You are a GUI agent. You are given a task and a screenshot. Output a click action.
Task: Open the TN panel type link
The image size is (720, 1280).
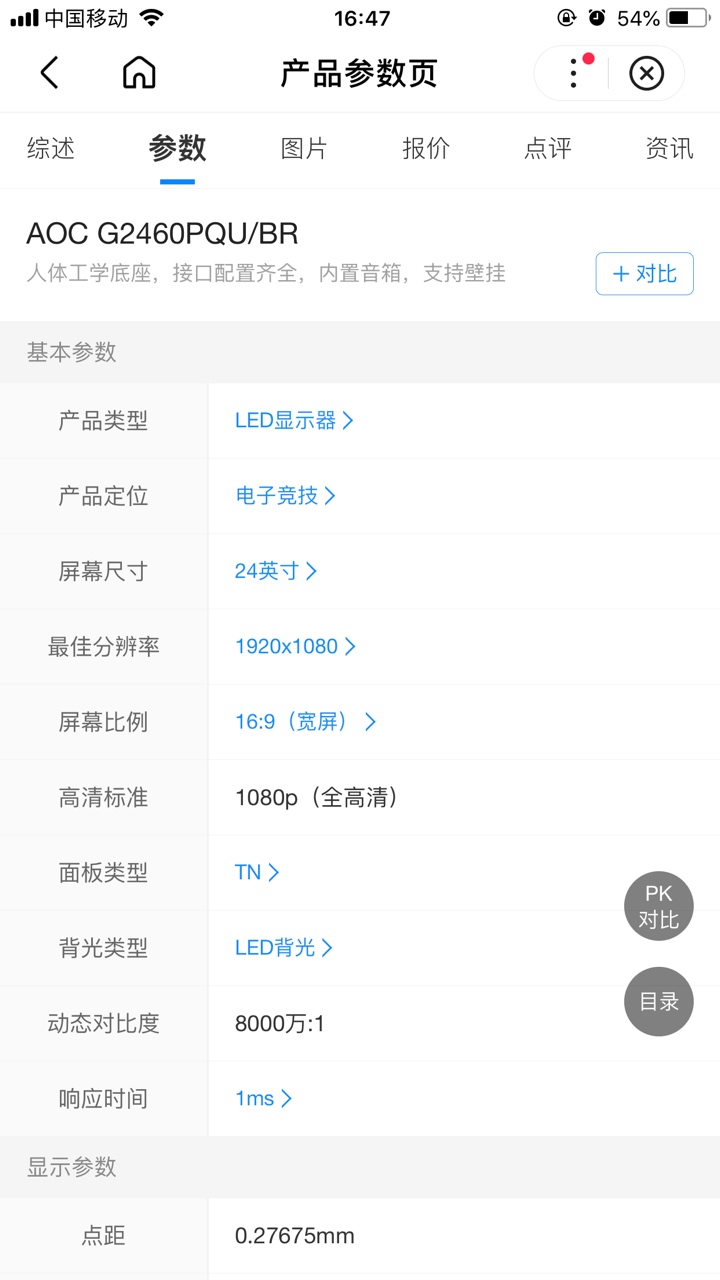(x=257, y=873)
